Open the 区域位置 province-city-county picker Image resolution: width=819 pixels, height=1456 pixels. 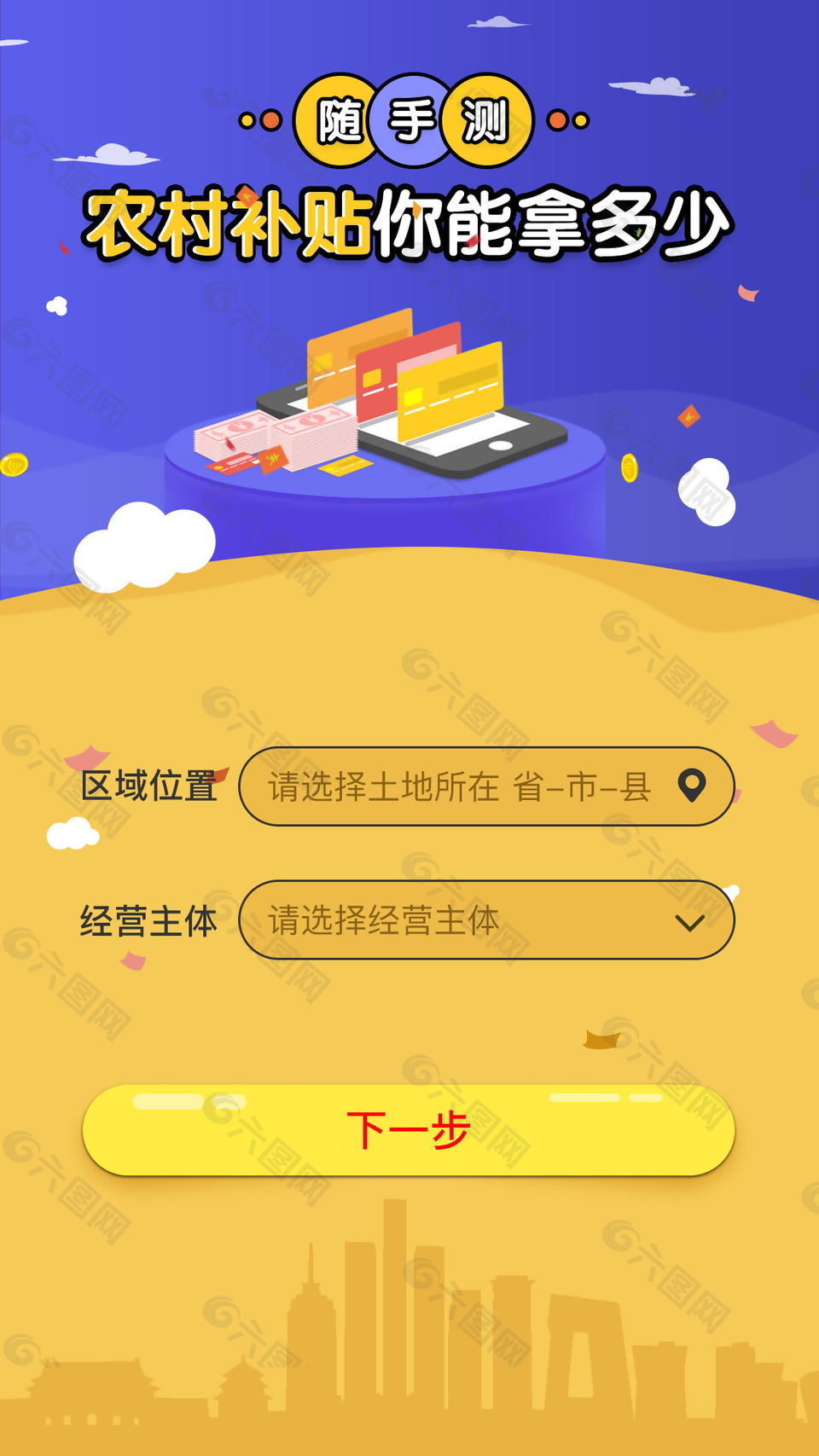(486, 786)
